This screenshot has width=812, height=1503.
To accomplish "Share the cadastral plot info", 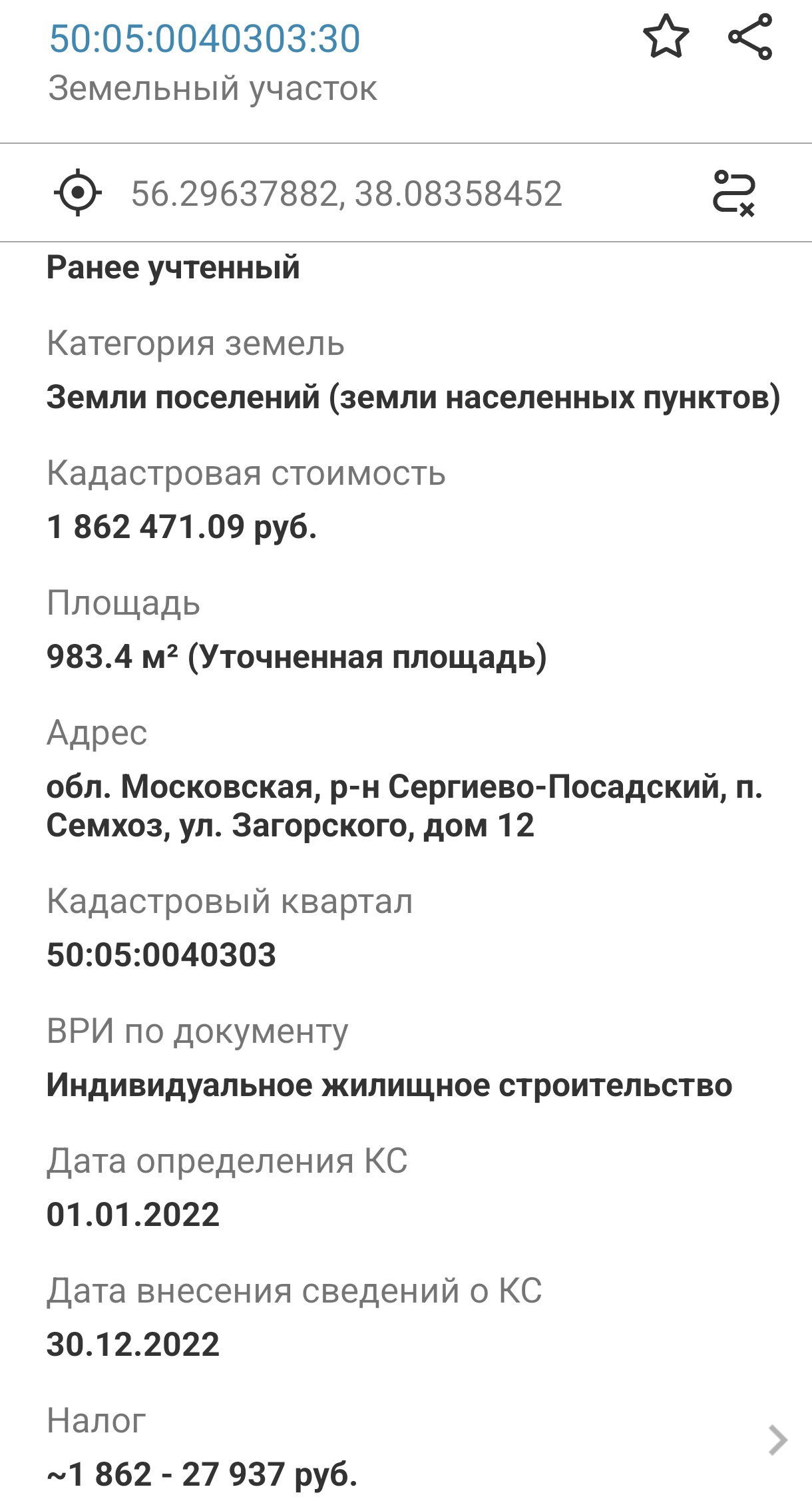I will click(750, 38).
